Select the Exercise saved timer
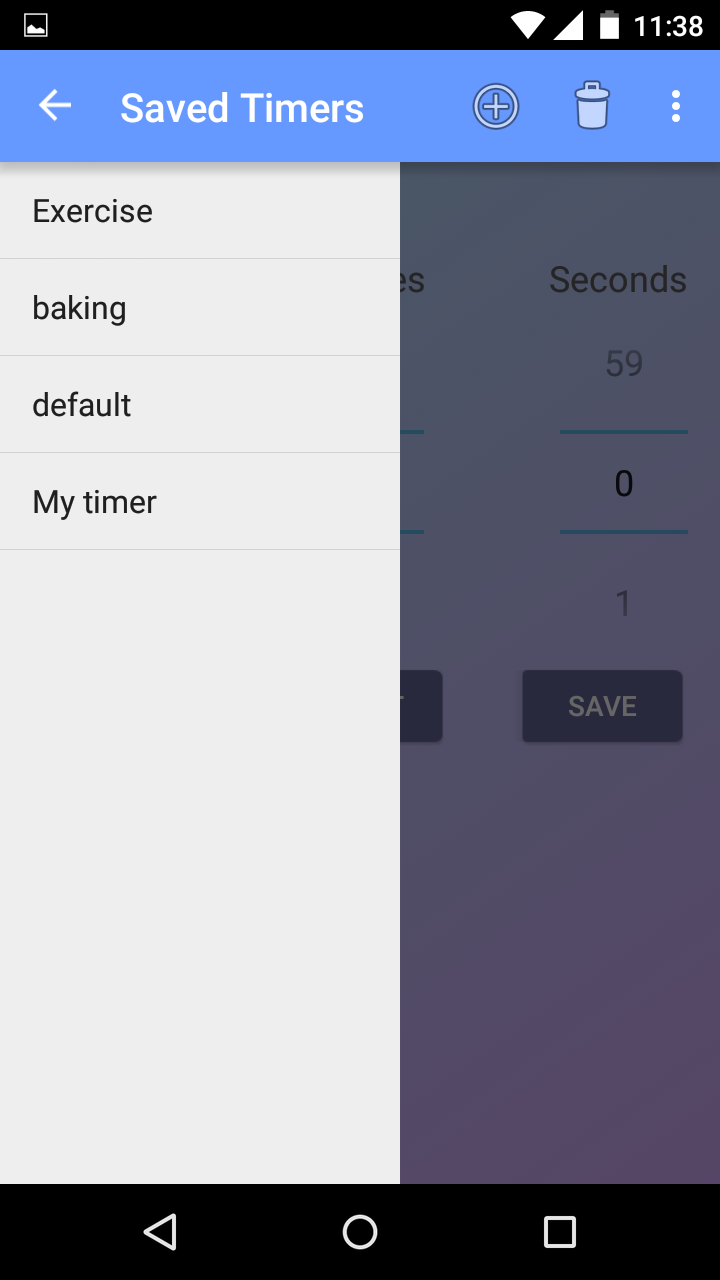 (92, 210)
